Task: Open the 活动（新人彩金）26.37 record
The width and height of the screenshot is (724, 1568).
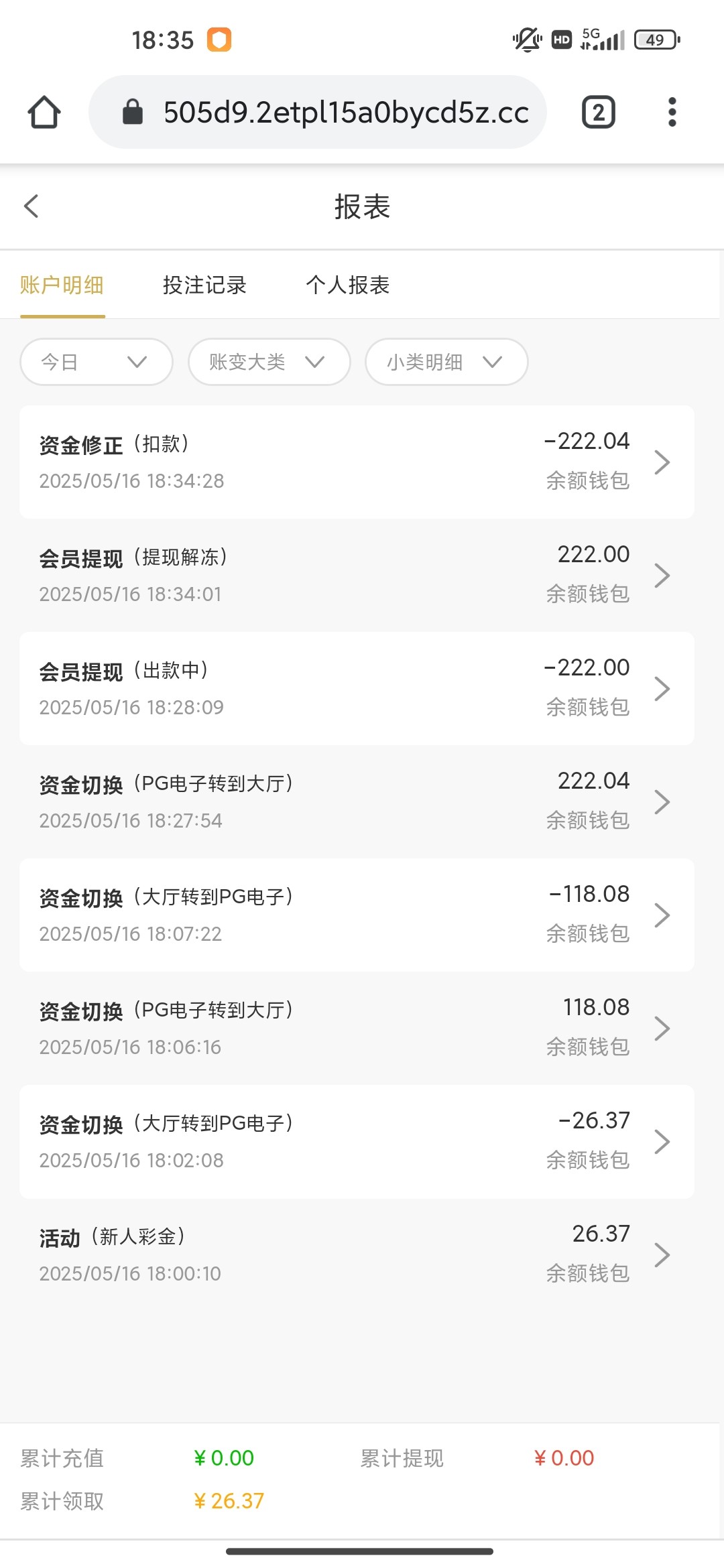Action: 357,1254
